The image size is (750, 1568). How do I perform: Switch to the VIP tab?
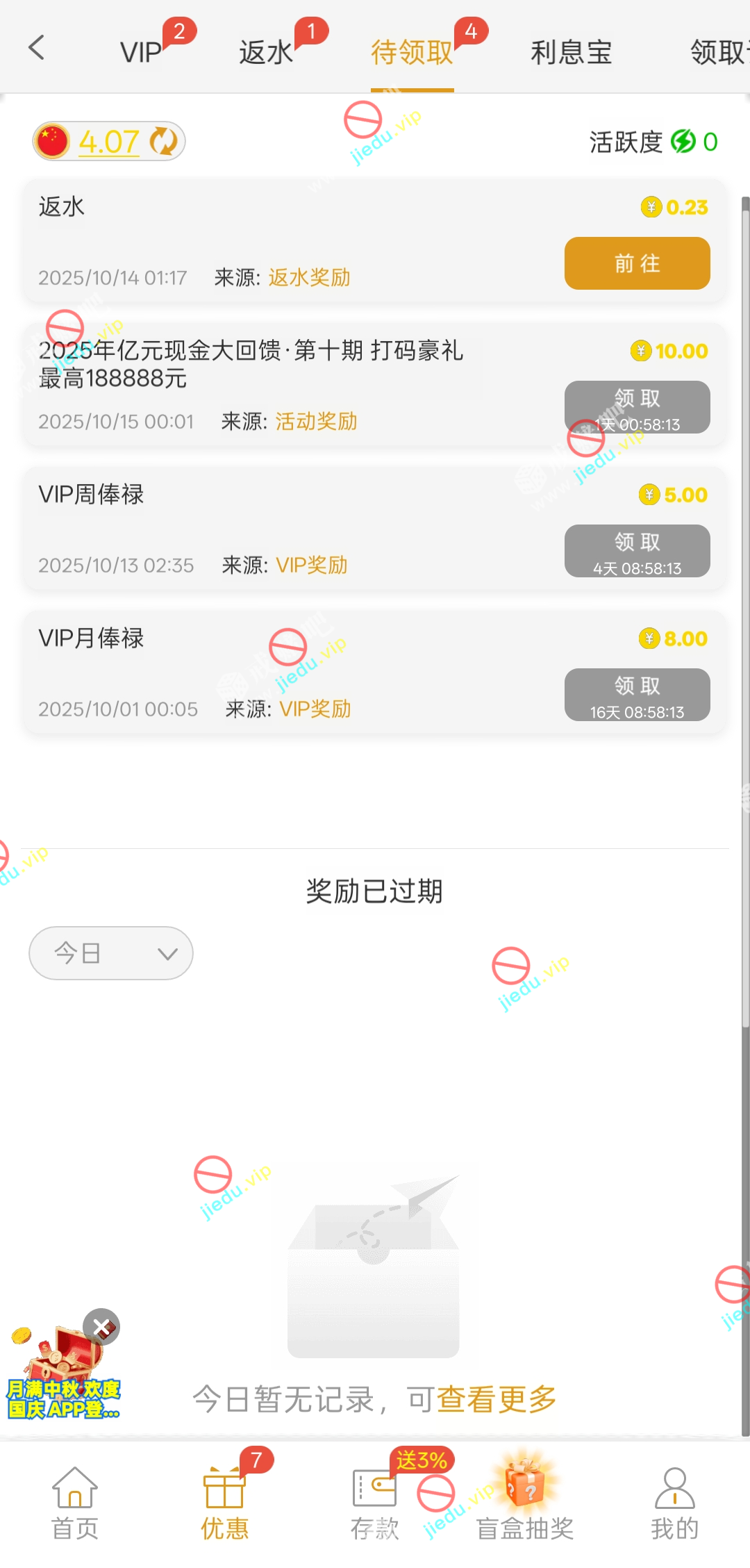[x=142, y=52]
